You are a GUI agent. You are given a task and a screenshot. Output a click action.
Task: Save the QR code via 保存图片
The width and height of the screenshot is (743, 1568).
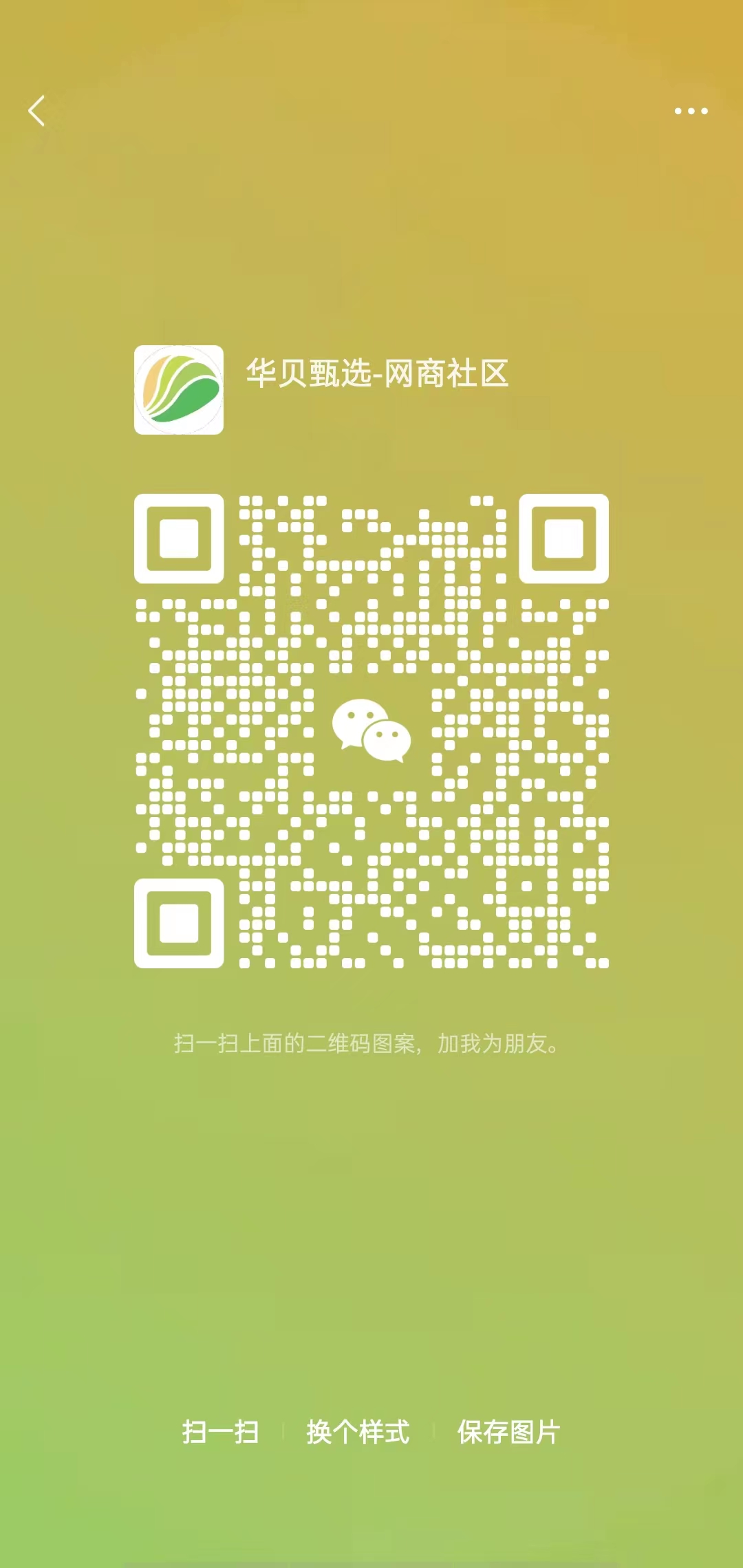(x=508, y=1433)
